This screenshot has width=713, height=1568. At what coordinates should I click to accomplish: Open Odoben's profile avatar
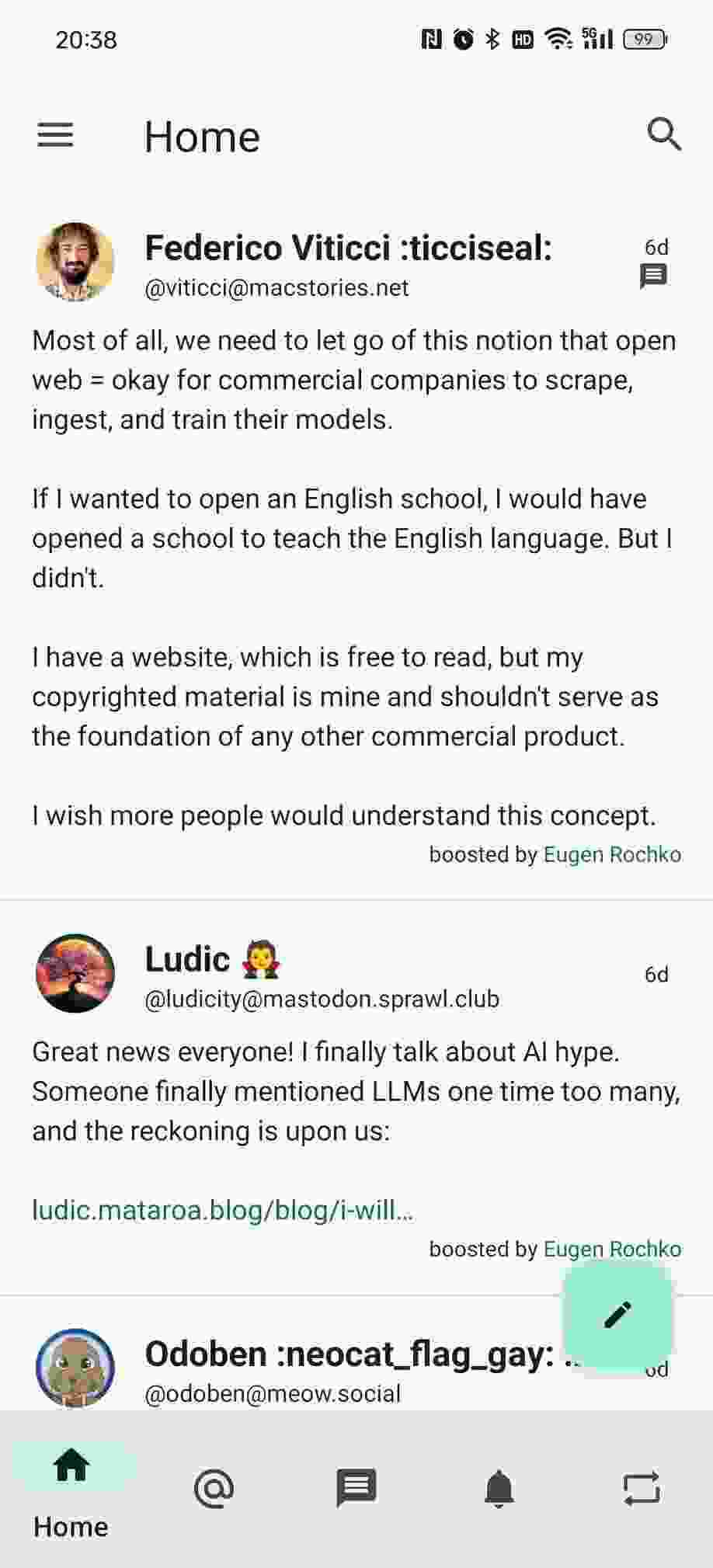pyautogui.click(x=75, y=1368)
